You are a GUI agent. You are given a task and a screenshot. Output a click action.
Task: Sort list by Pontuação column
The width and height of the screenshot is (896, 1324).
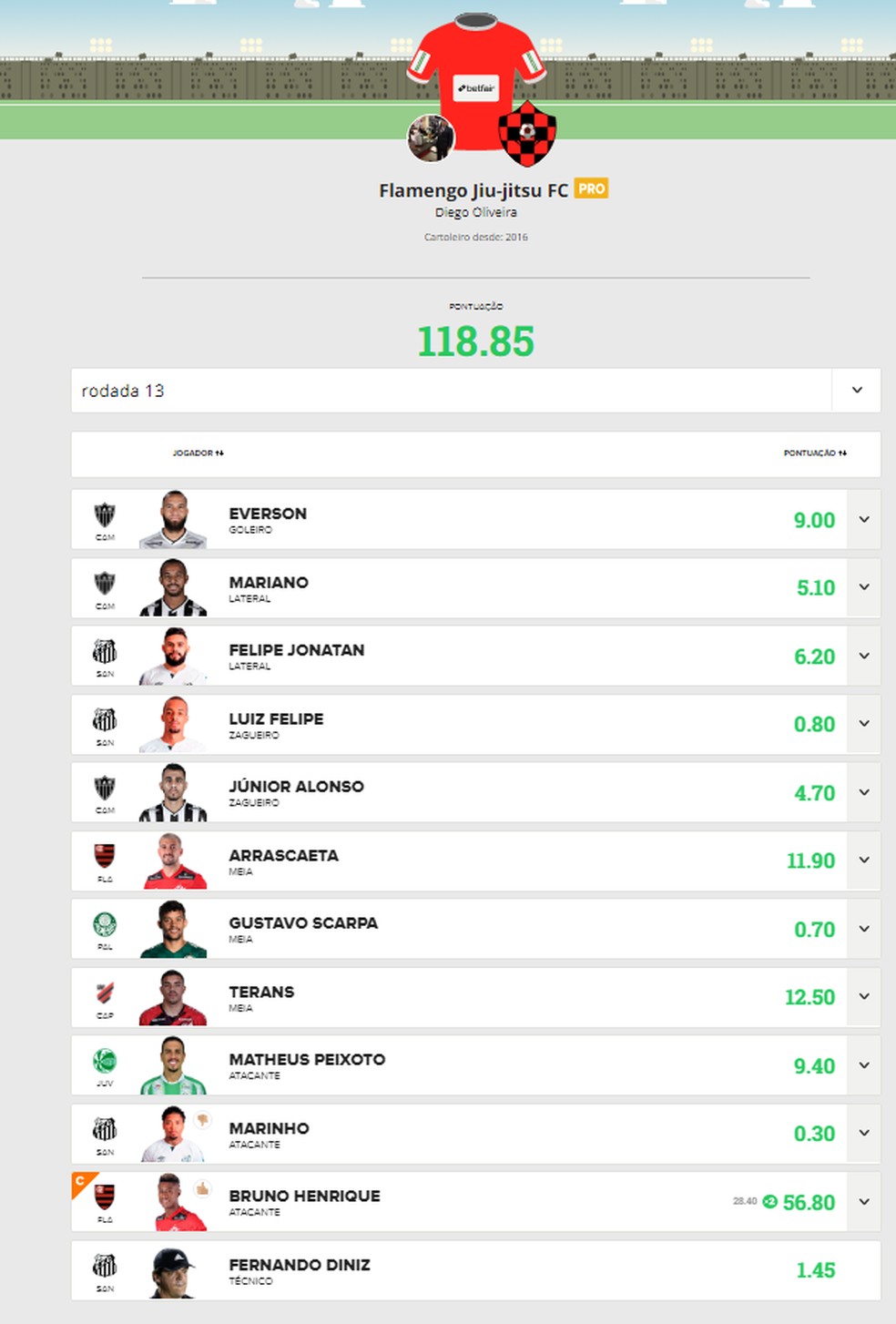815,453
